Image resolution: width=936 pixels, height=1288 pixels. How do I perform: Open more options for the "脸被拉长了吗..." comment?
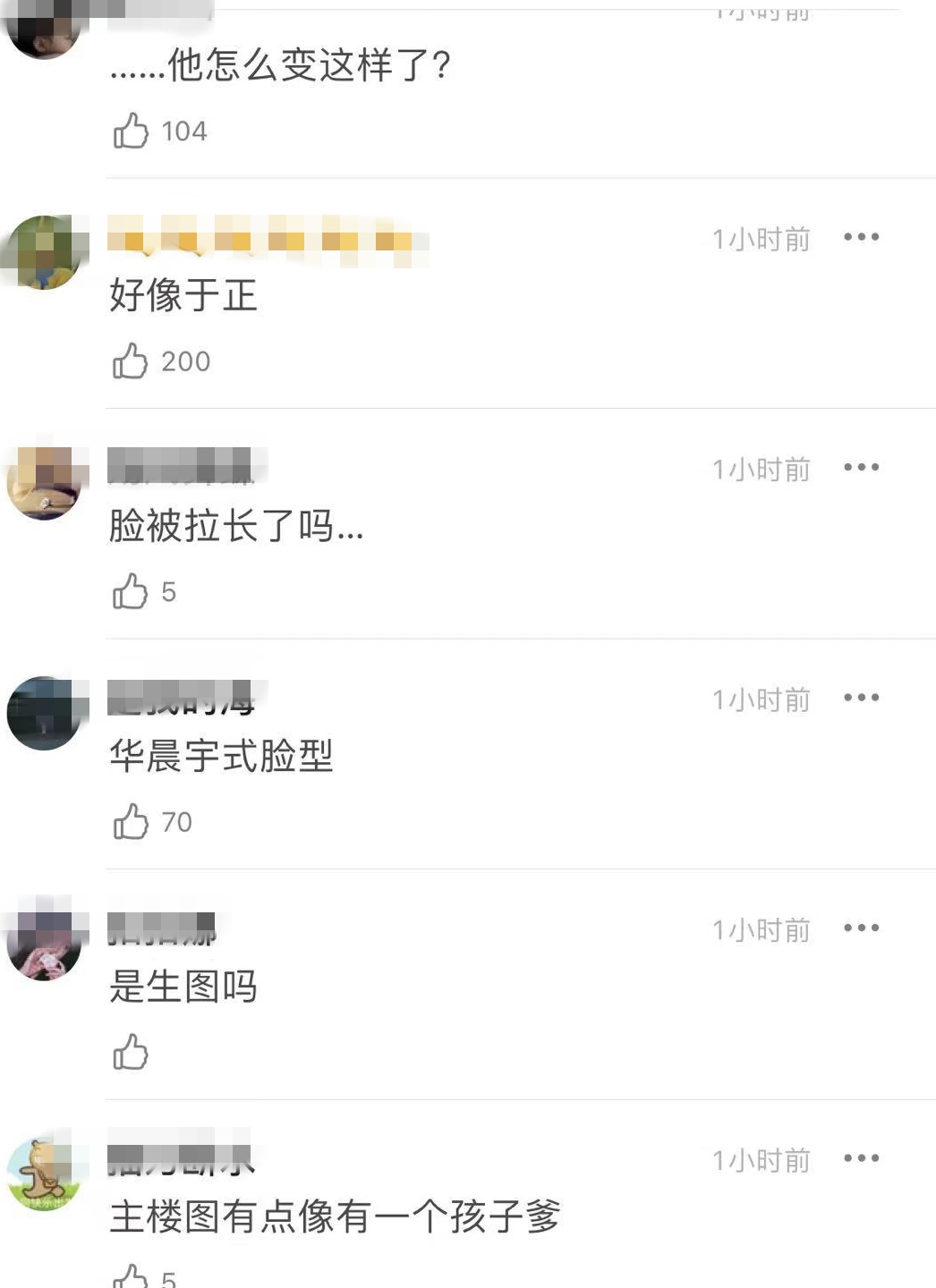pos(862,466)
